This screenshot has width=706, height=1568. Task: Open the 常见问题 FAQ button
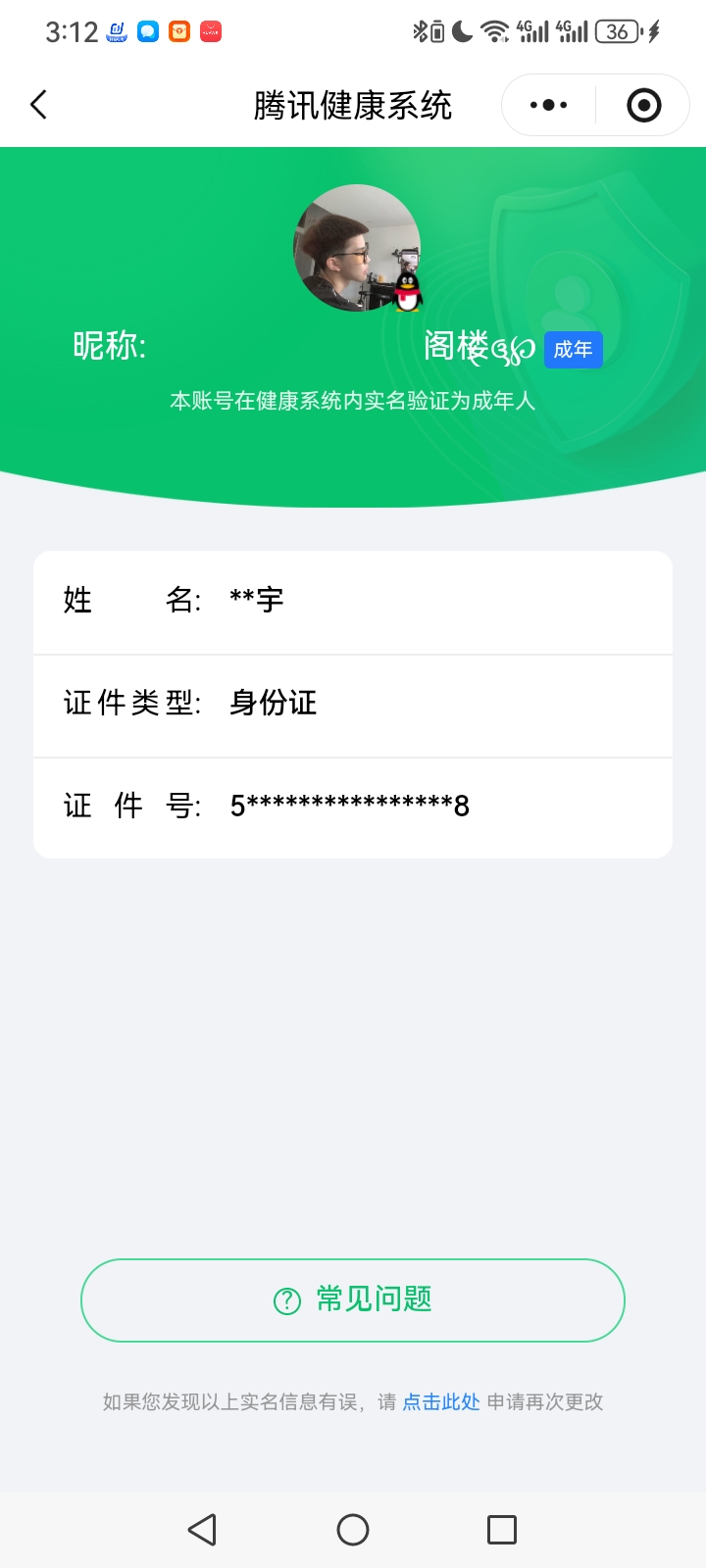(353, 1299)
